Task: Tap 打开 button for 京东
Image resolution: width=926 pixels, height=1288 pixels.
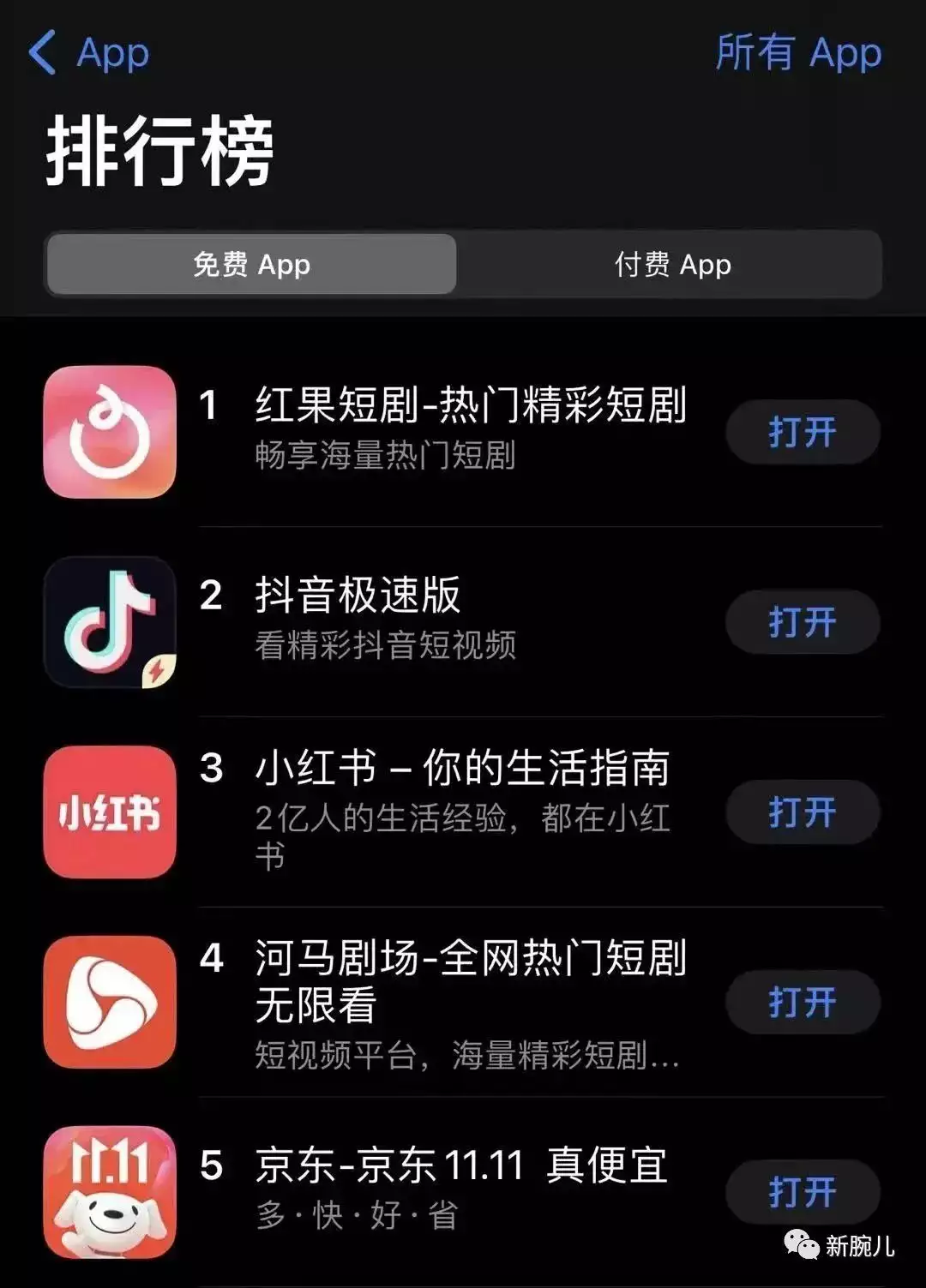Action: [x=802, y=1192]
